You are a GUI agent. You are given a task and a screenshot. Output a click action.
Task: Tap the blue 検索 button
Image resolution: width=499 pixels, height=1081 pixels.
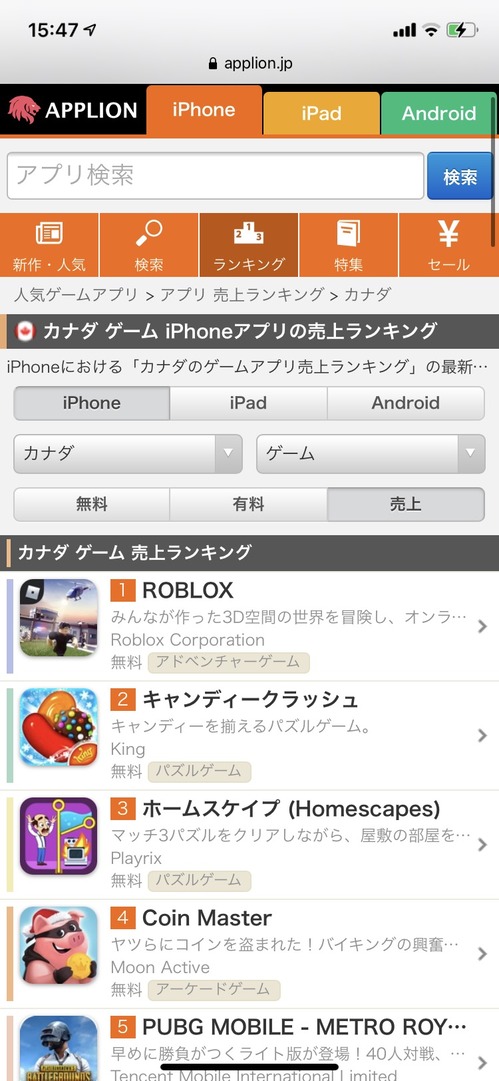point(460,176)
